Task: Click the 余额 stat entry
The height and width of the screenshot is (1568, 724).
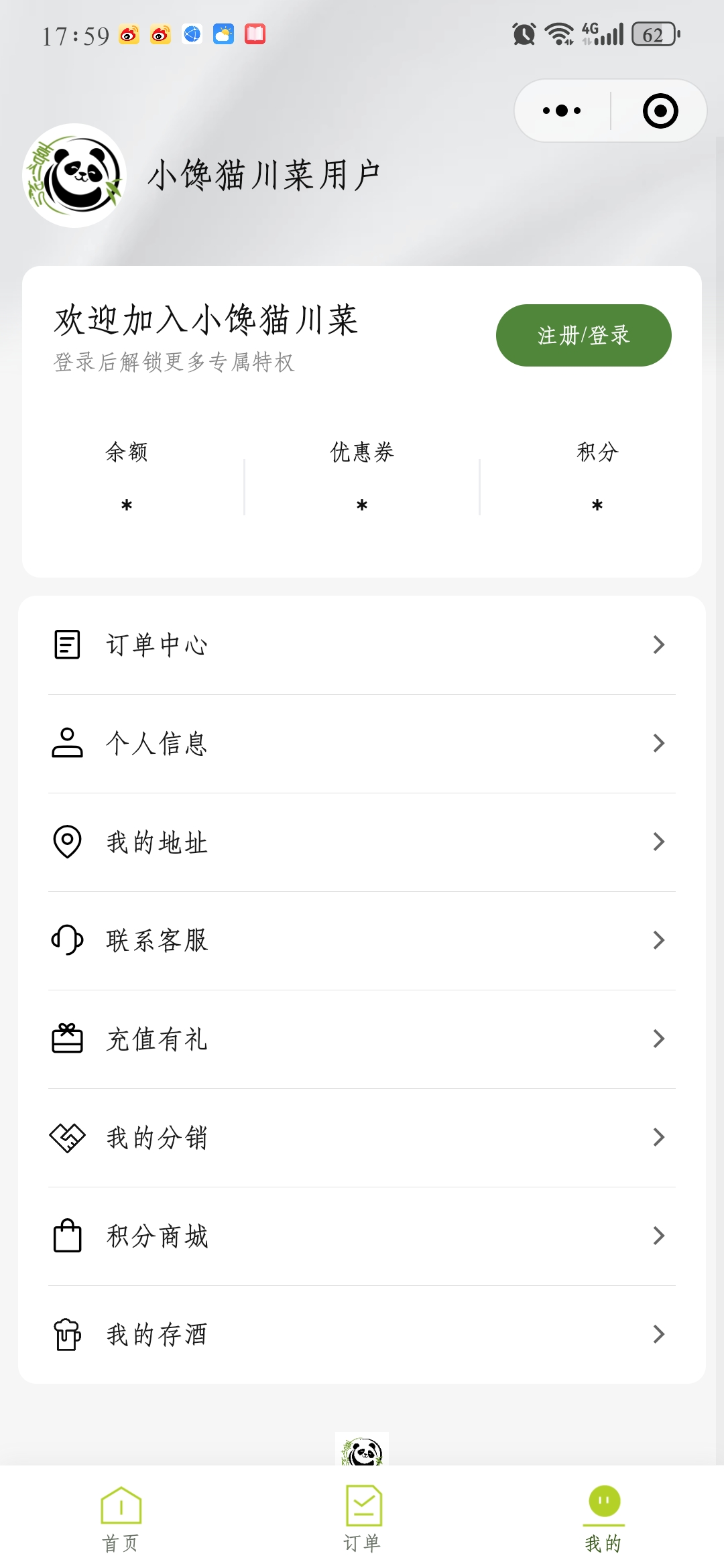Action: pos(126,477)
